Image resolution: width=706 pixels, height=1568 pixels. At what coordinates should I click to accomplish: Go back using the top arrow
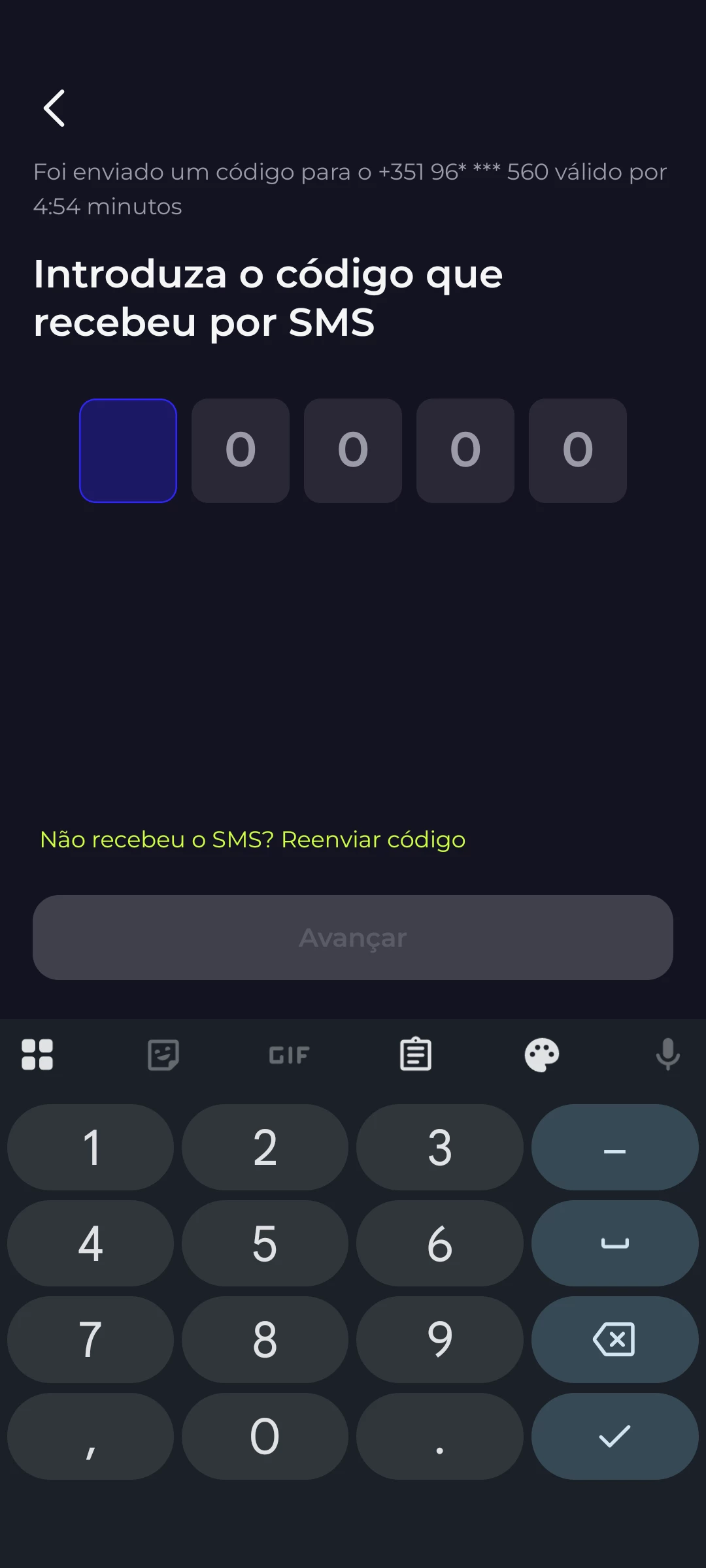[55, 108]
